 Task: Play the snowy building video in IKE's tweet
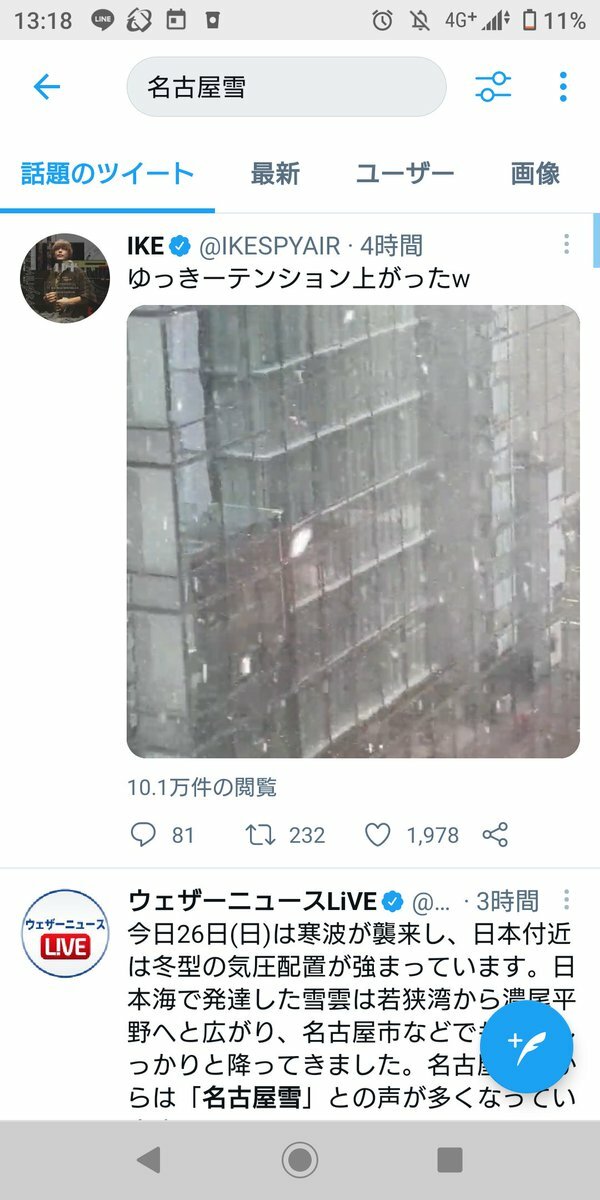pyautogui.click(x=353, y=531)
